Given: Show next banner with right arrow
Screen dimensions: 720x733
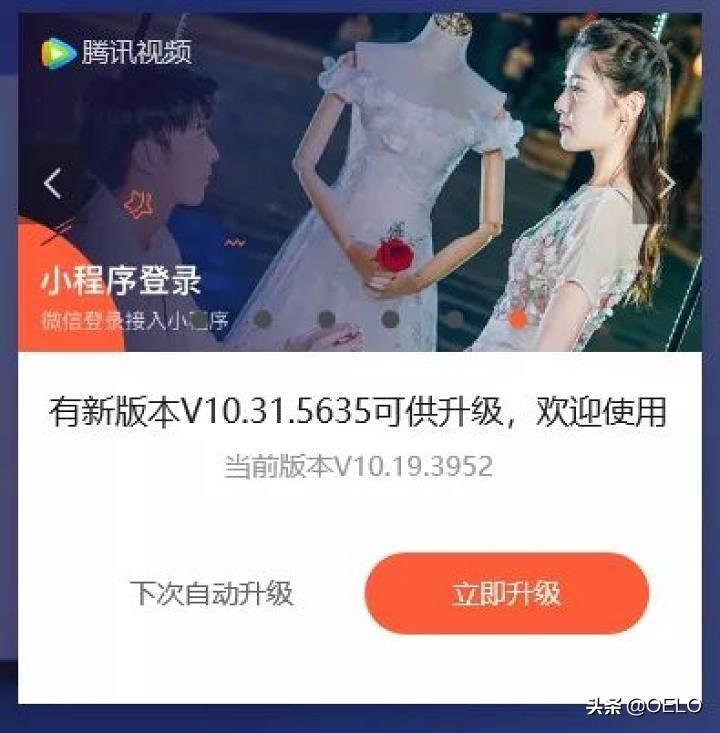Looking at the screenshot, I should point(667,183).
